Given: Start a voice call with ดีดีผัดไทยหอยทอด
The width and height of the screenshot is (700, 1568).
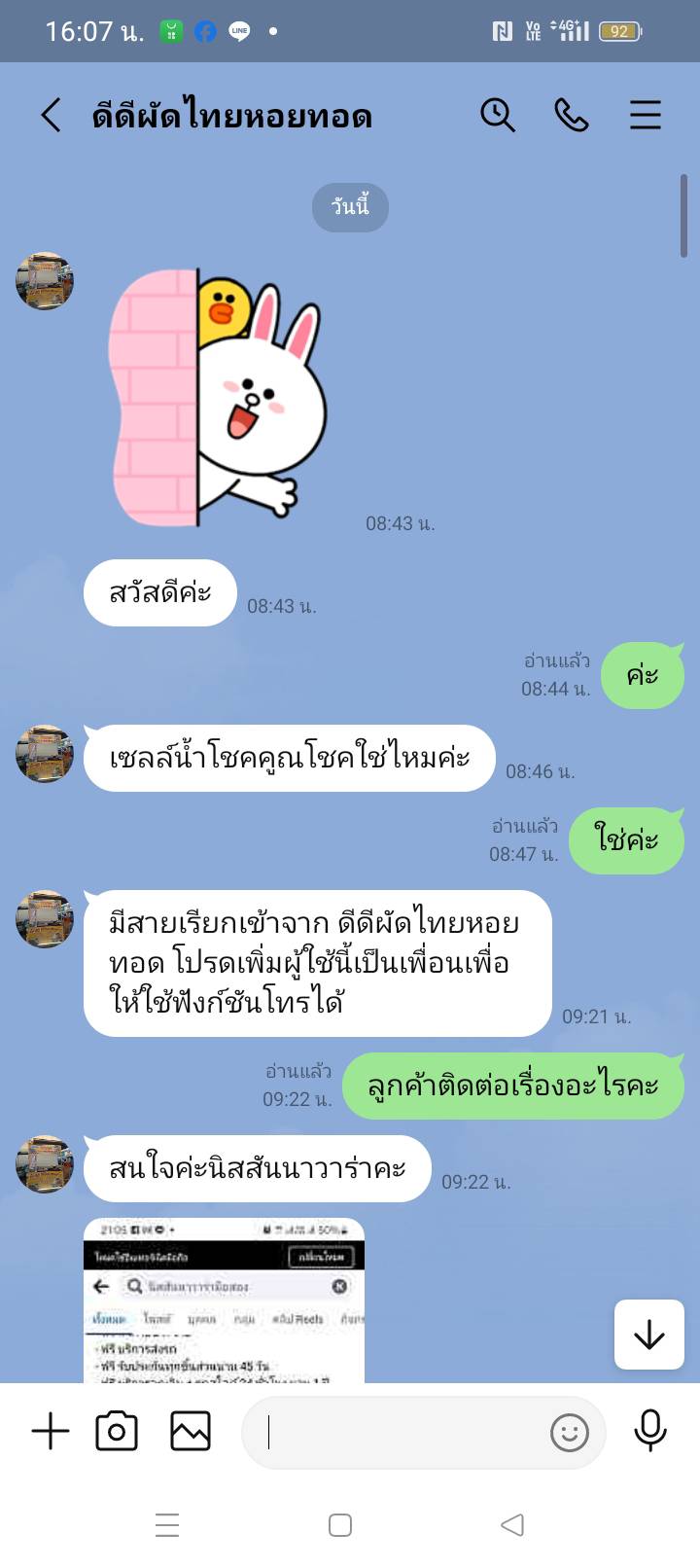Looking at the screenshot, I should click(x=572, y=115).
